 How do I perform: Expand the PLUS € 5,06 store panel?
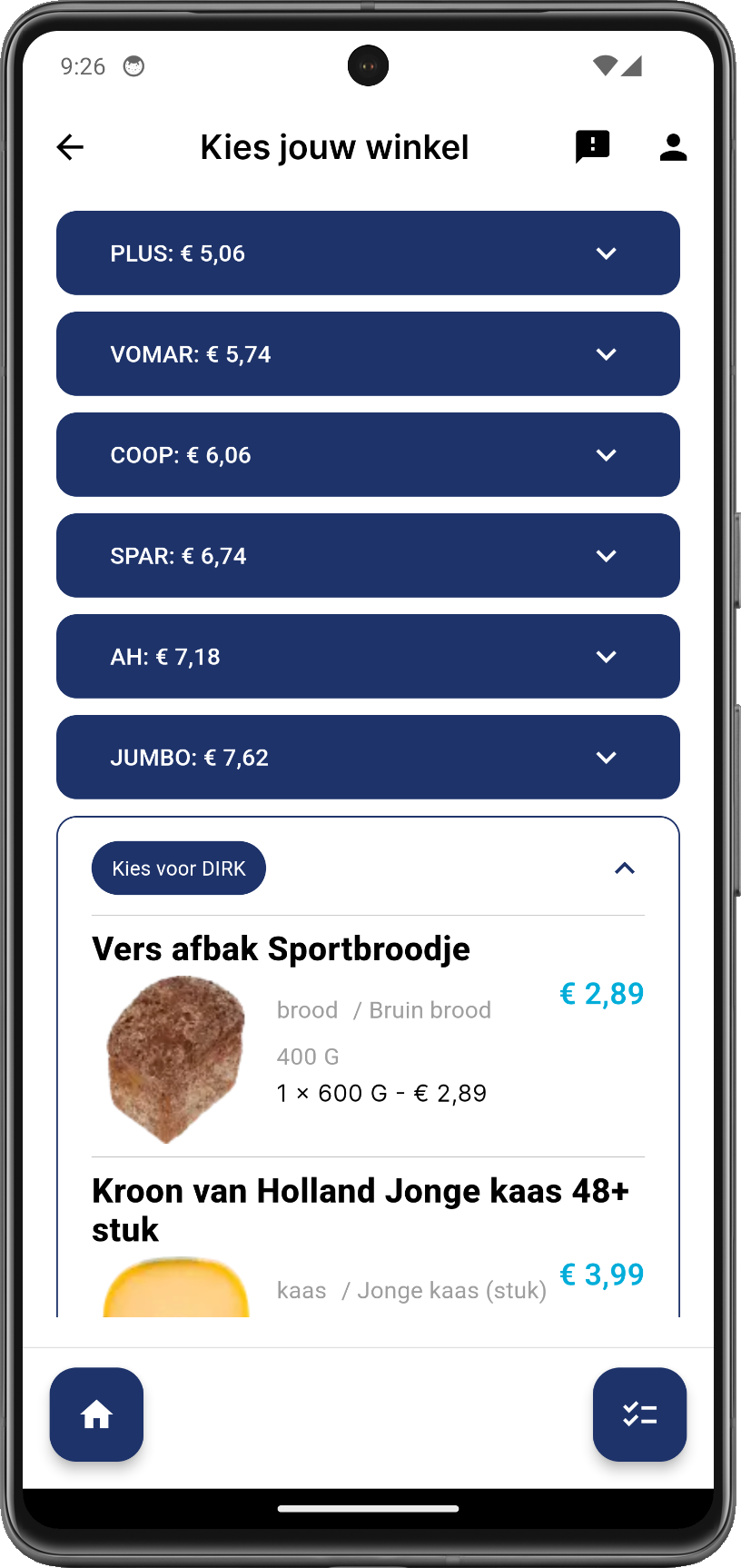[x=368, y=253]
